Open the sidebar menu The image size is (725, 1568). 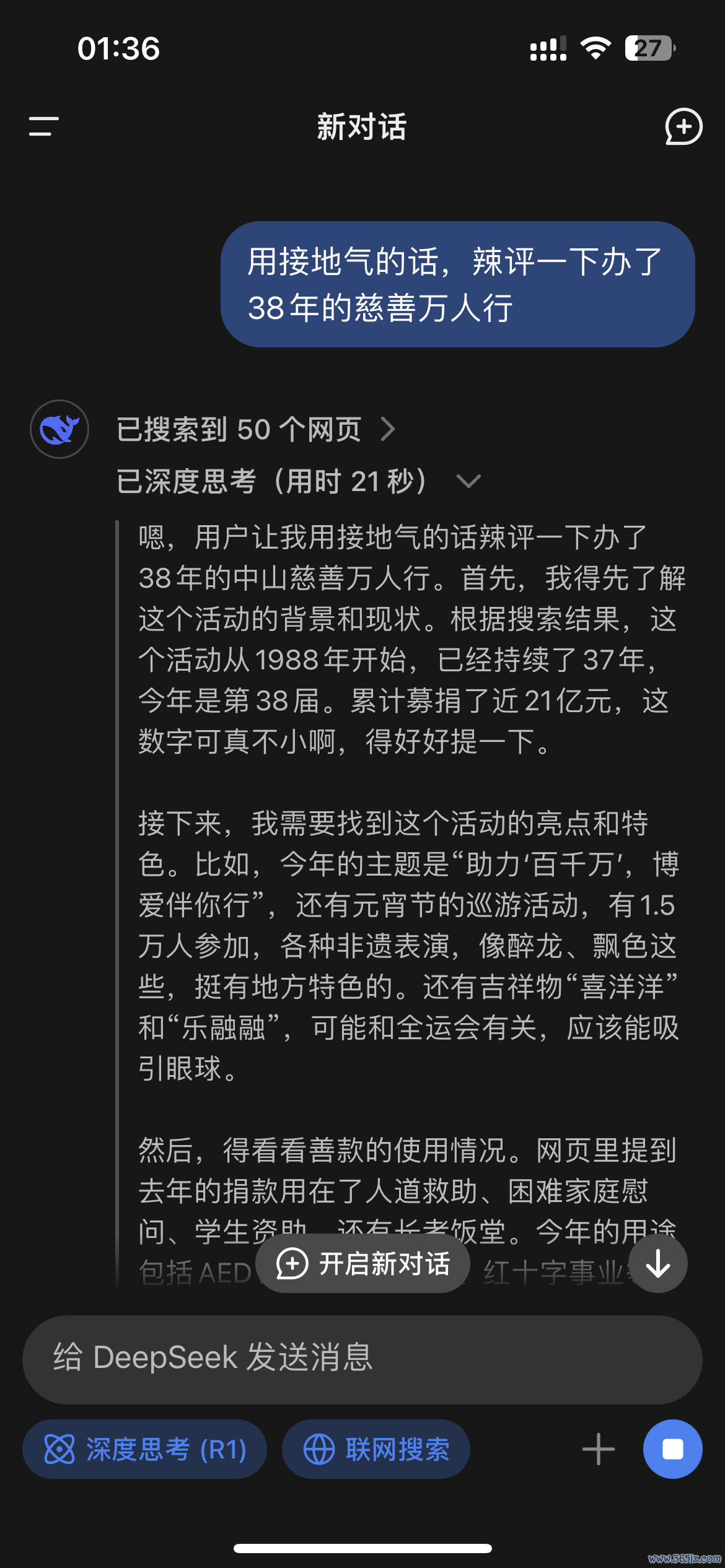pyautogui.click(x=43, y=126)
